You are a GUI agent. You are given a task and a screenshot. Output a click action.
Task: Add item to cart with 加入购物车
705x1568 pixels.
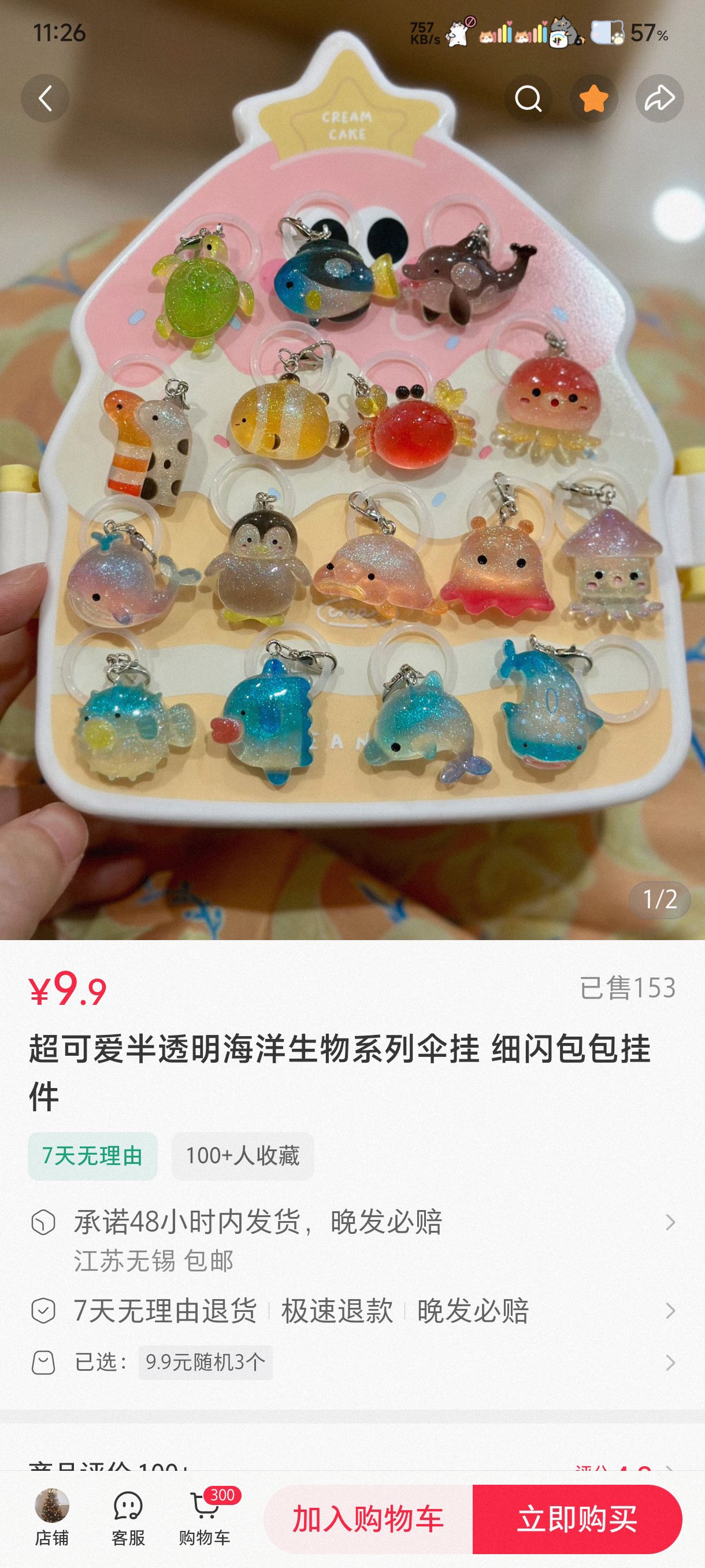(x=368, y=1519)
